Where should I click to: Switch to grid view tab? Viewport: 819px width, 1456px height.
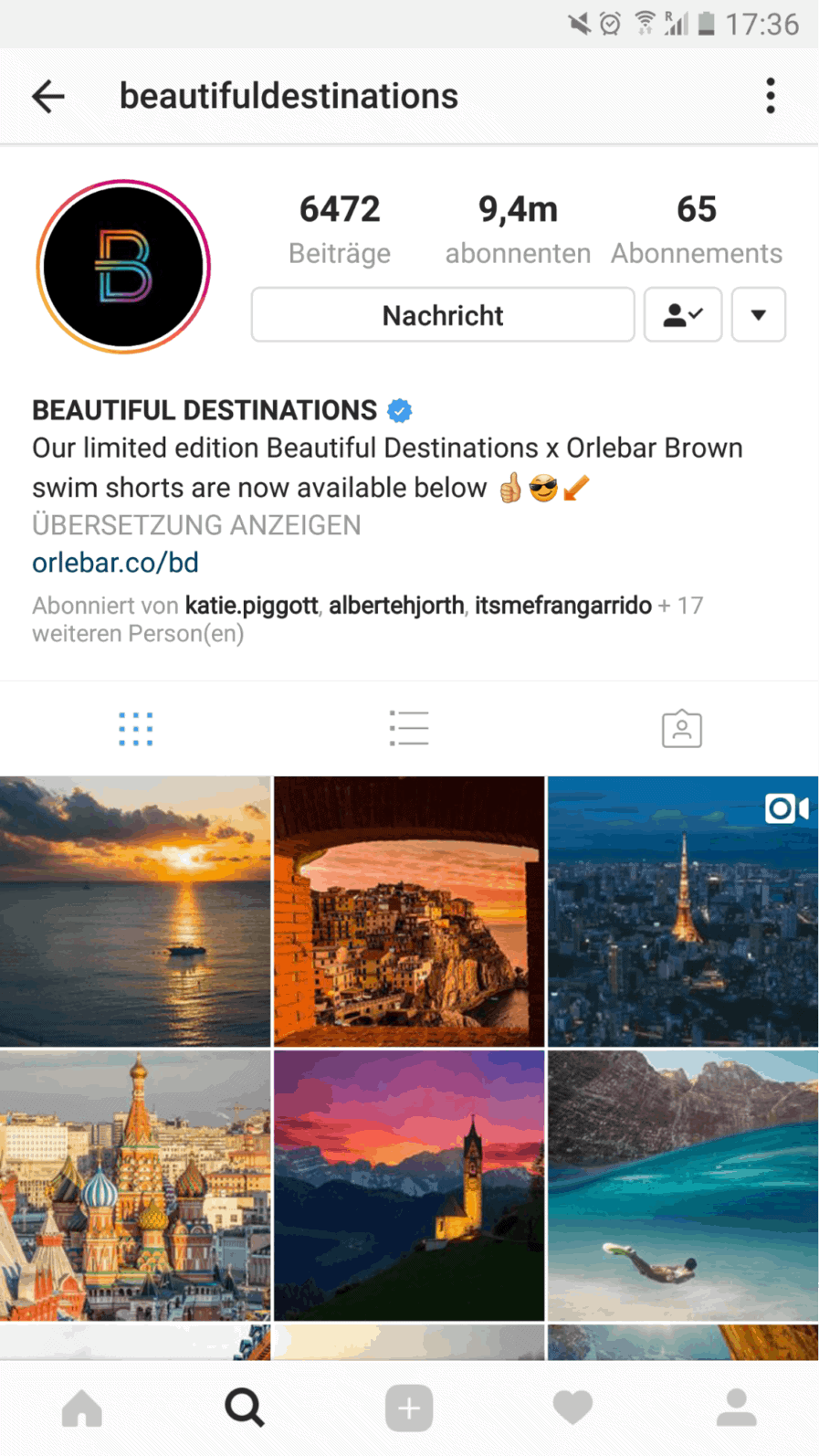point(136,729)
